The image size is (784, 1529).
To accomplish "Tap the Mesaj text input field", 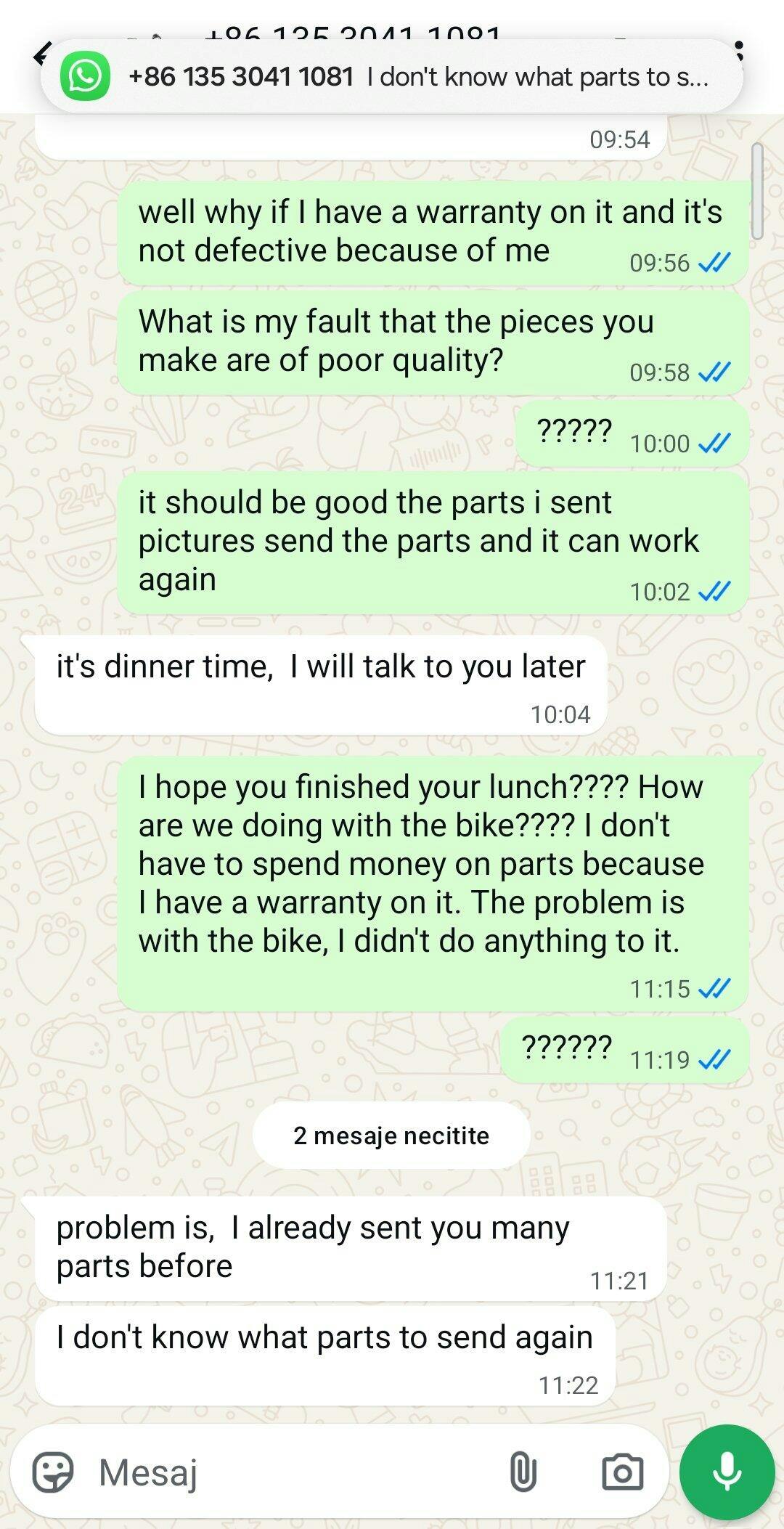I will pyautogui.click(x=290, y=1472).
